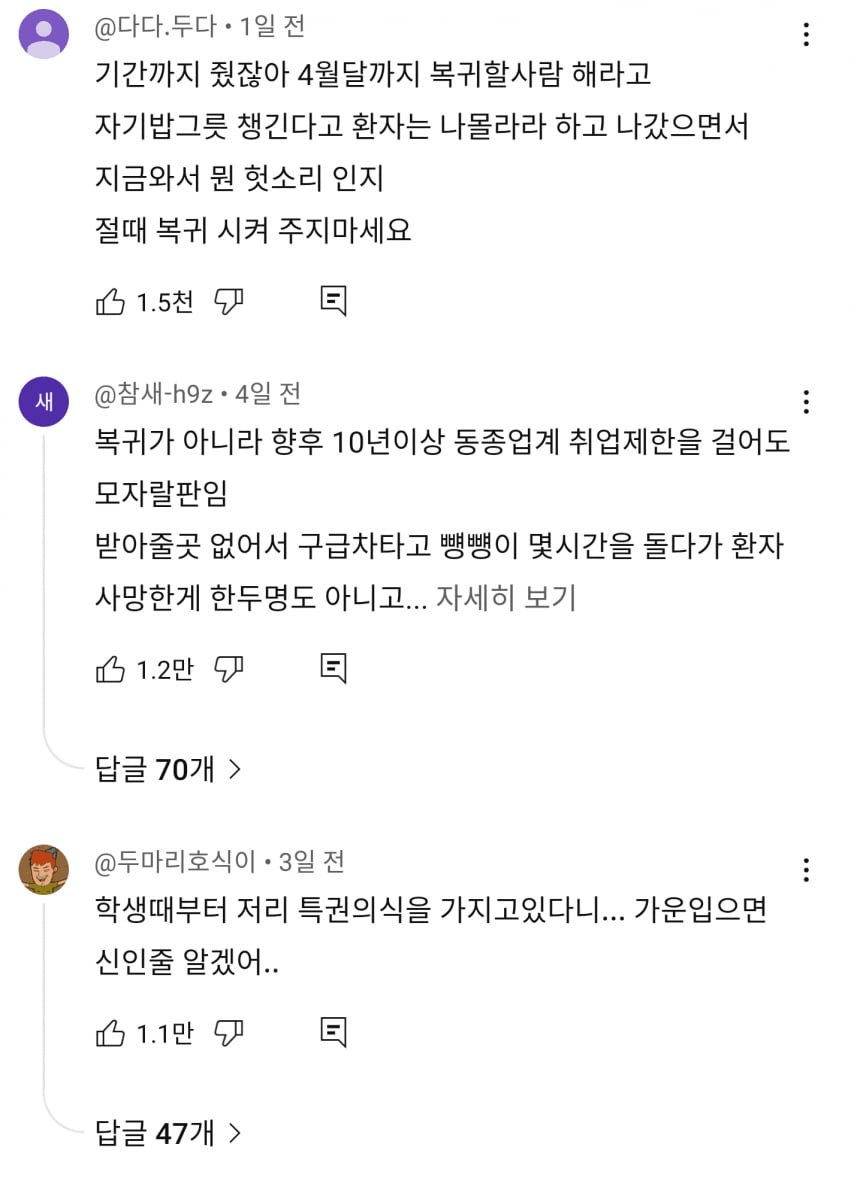Open 참새-h9z's profile avatar
The height and width of the screenshot is (1193, 850).
[44, 402]
